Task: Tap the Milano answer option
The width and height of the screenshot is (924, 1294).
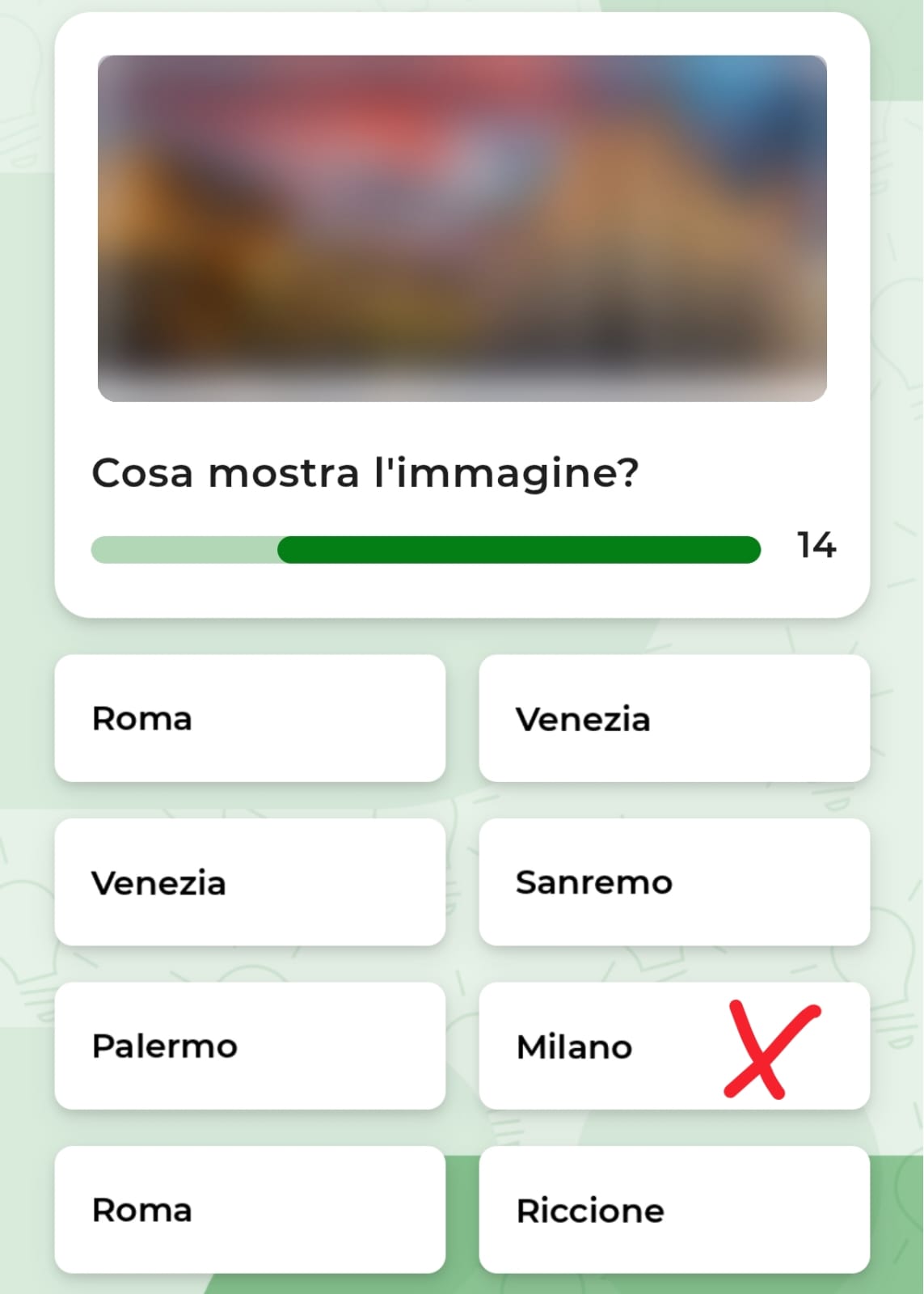Action: pos(673,1046)
